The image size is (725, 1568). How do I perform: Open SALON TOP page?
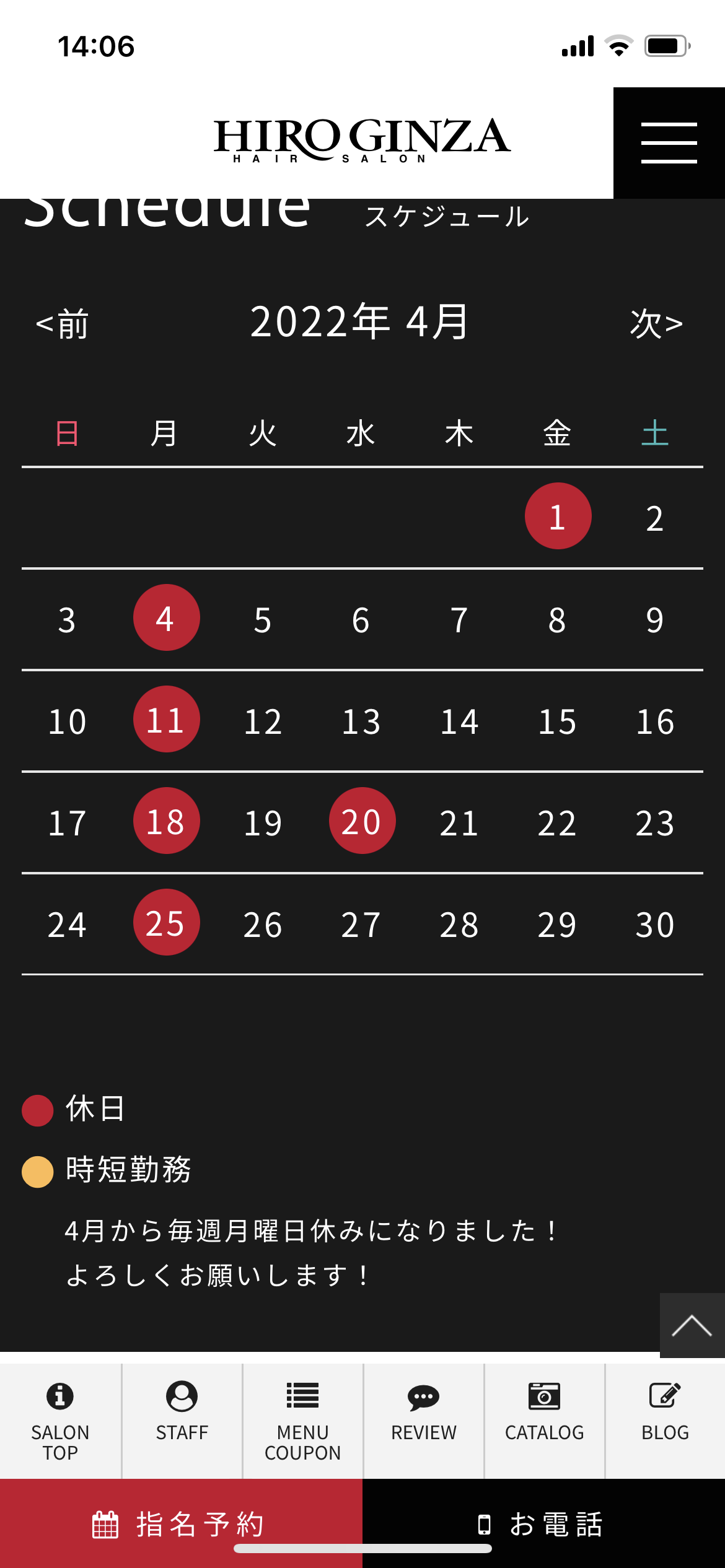pos(60,1421)
